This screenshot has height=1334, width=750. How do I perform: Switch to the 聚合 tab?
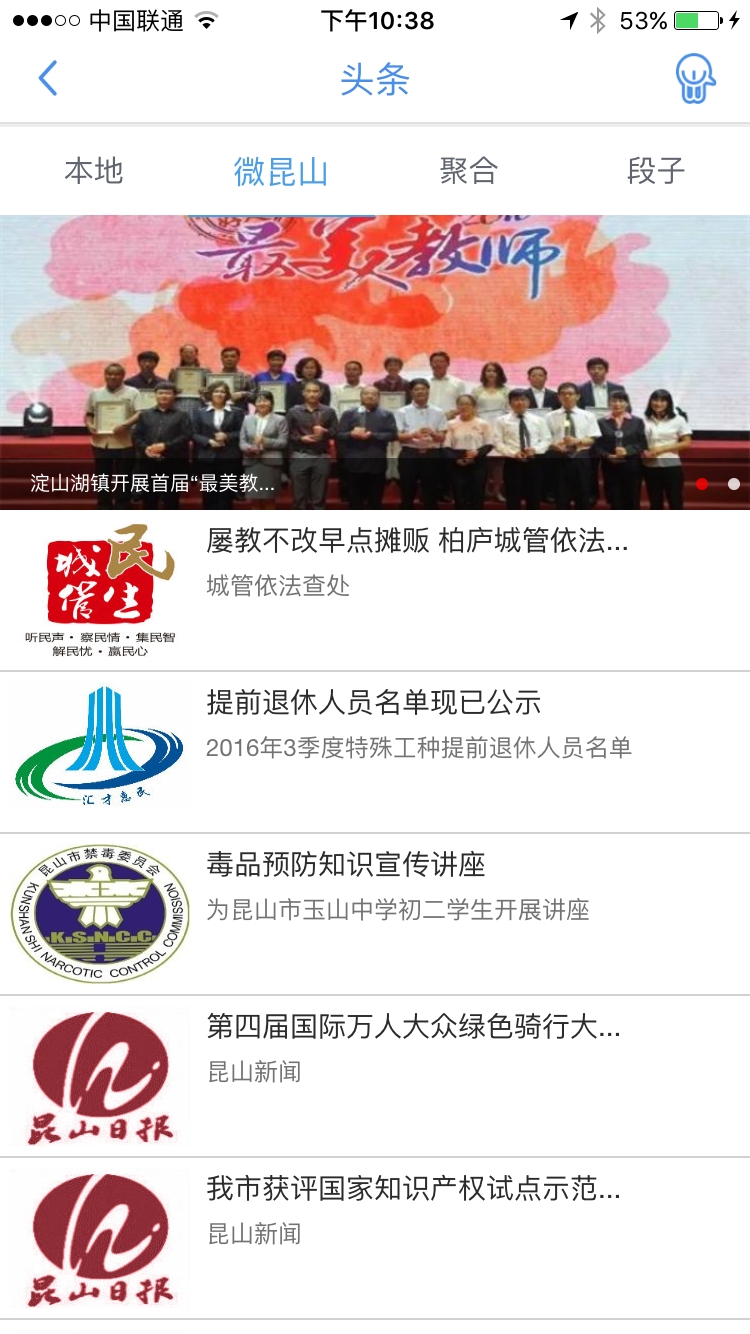(468, 171)
